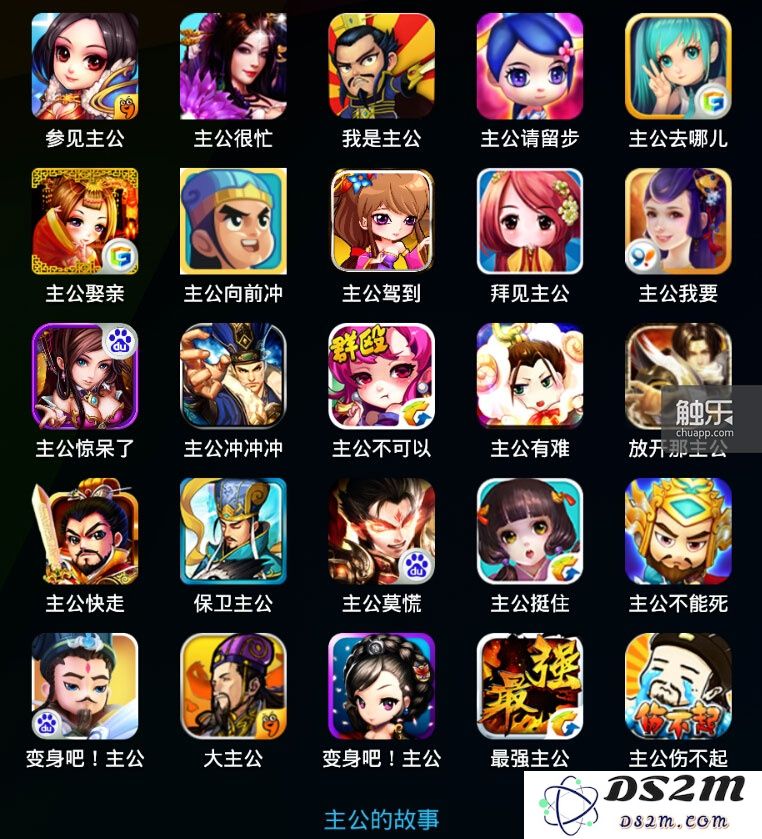Screen dimensions: 762x839
Task: Open the 最强主公 app
Action: pos(529,686)
